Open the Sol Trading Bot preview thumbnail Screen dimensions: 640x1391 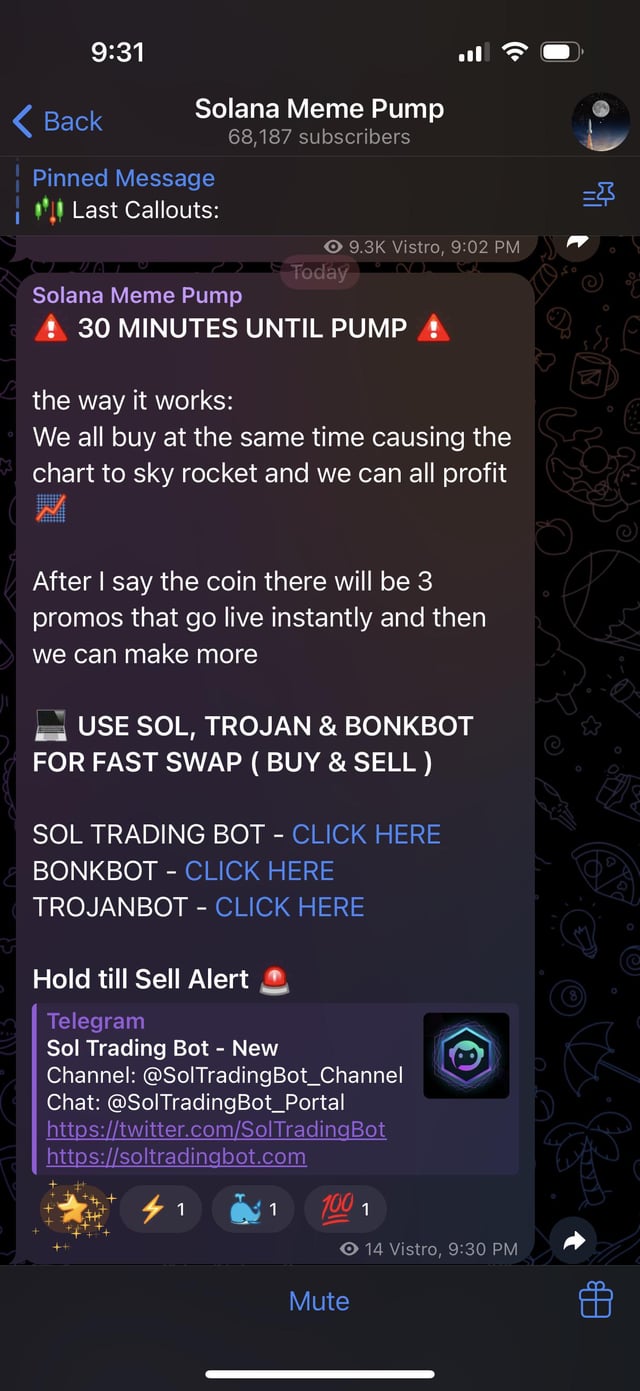click(x=466, y=1055)
